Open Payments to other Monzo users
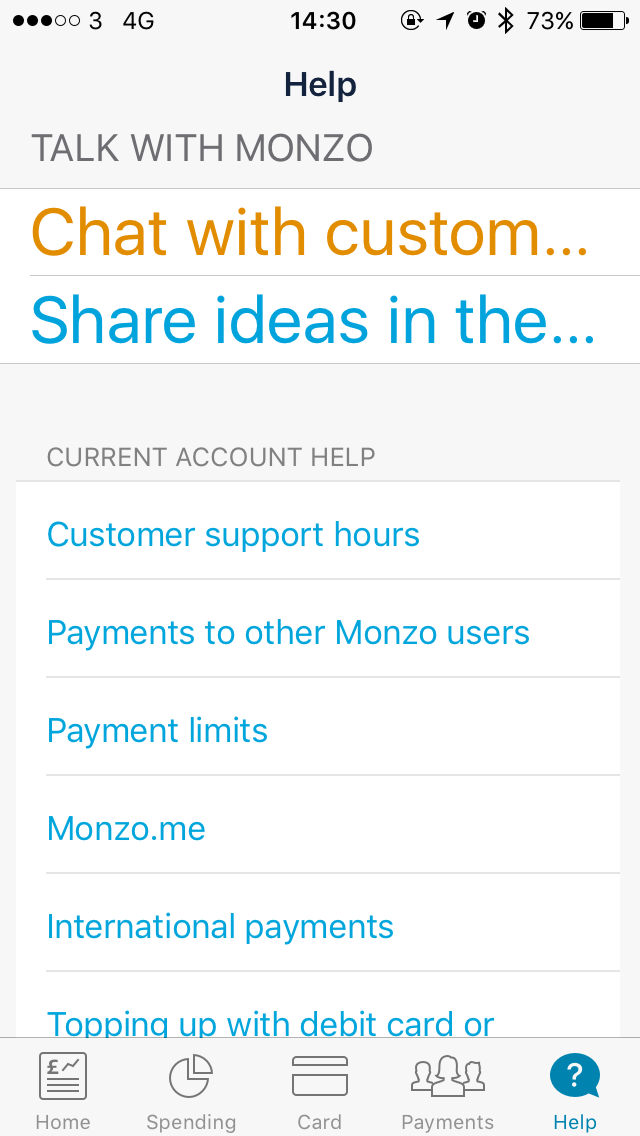Screen dimensions: 640x1136 click(288, 632)
